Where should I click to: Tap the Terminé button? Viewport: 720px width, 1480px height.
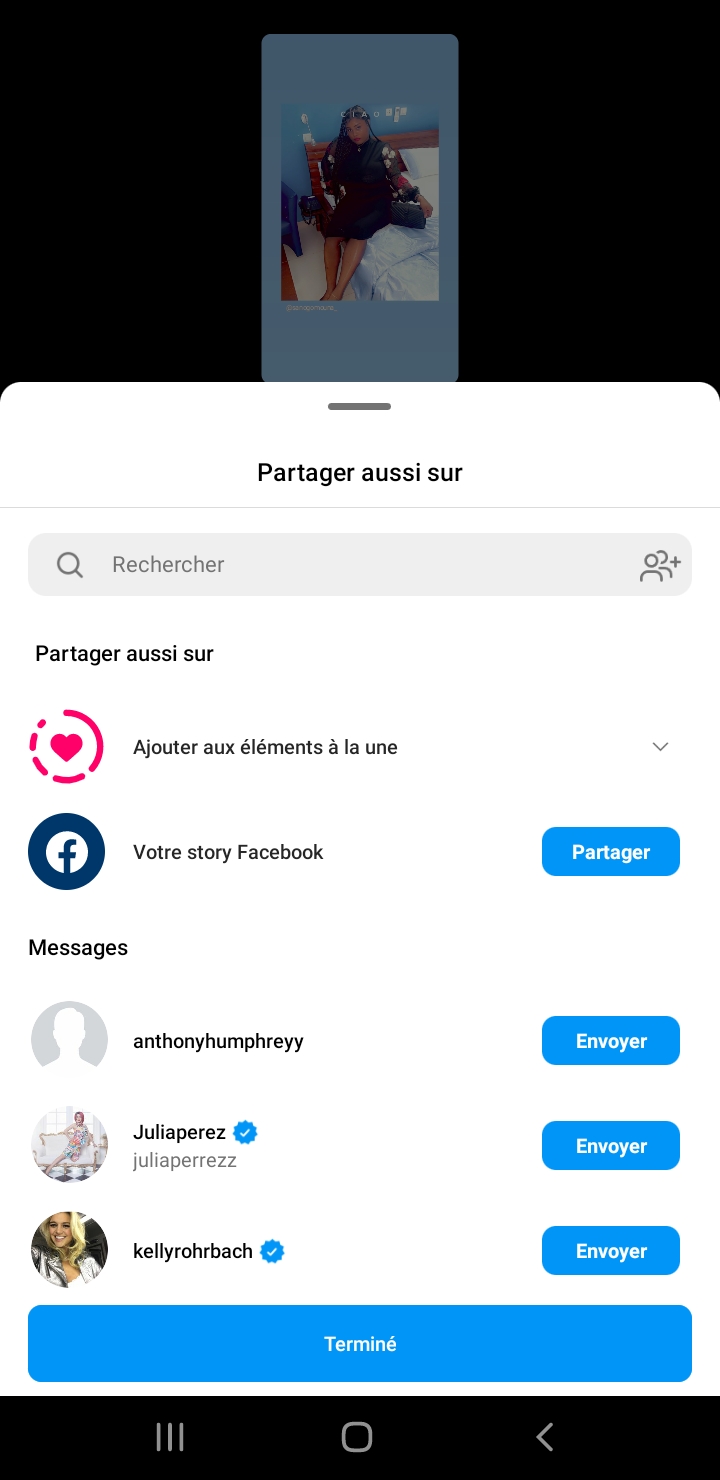360,1344
